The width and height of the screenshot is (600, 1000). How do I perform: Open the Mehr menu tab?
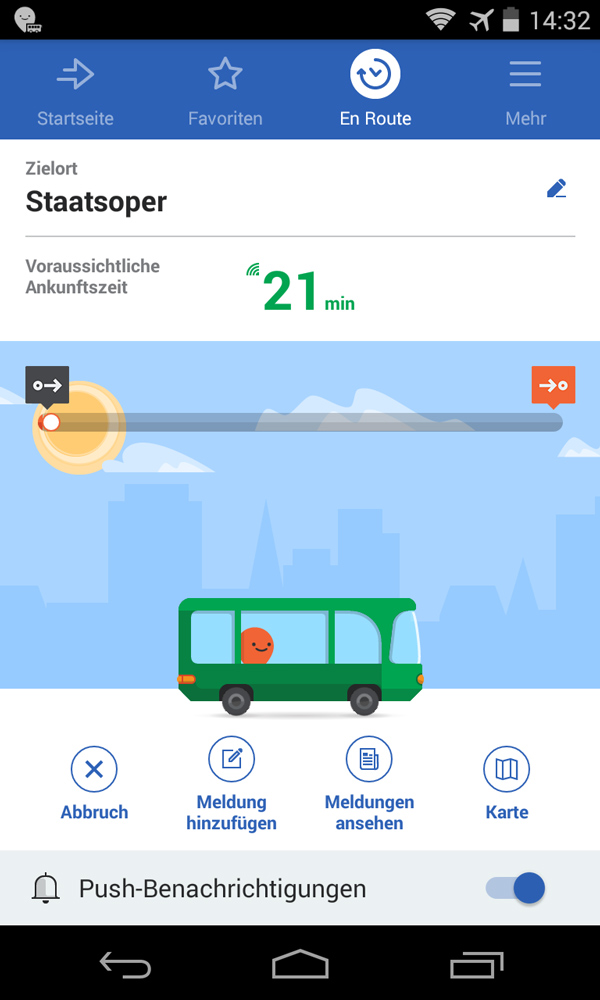(525, 90)
